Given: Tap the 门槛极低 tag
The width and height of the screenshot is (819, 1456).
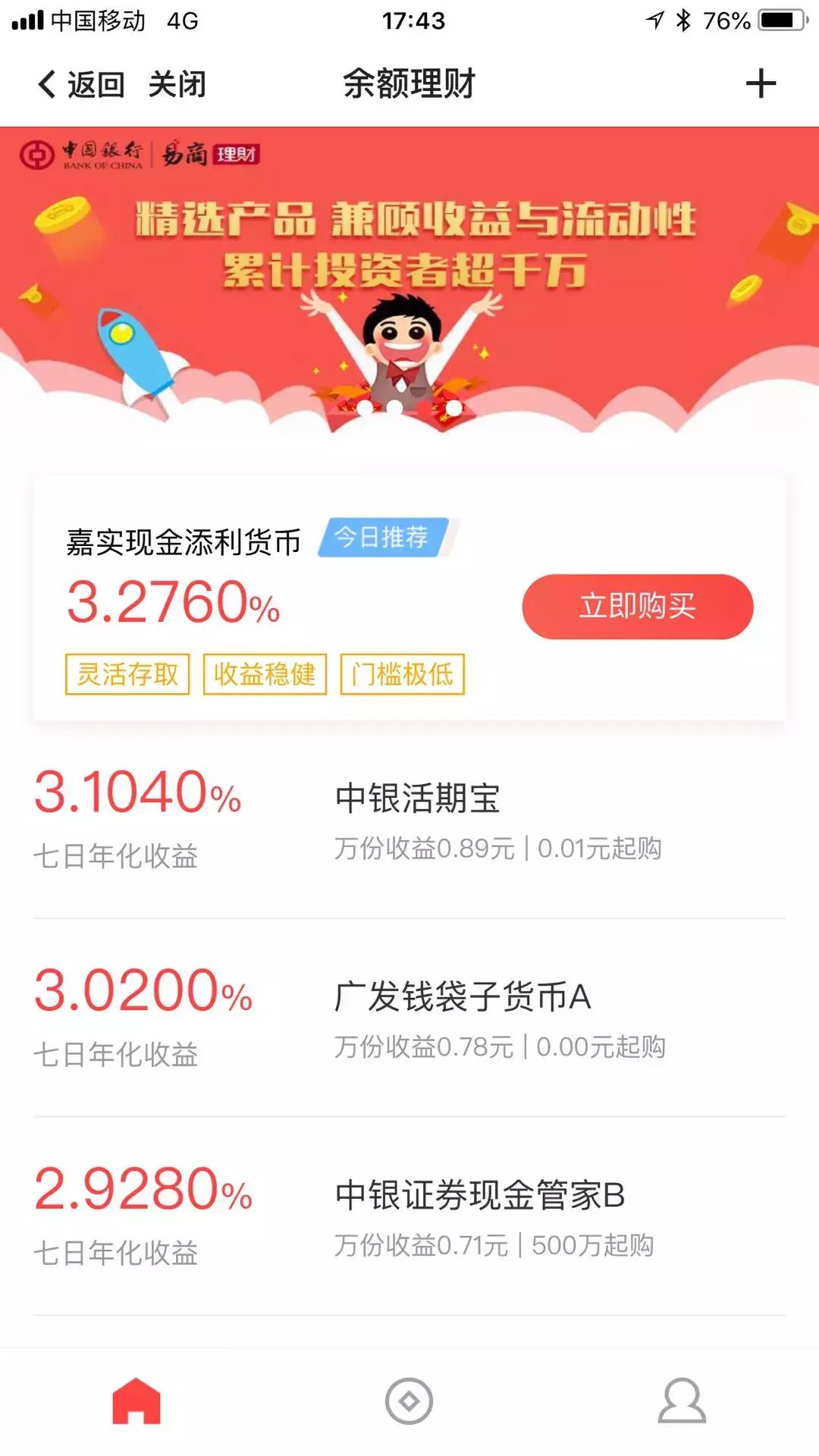Looking at the screenshot, I should [x=402, y=673].
